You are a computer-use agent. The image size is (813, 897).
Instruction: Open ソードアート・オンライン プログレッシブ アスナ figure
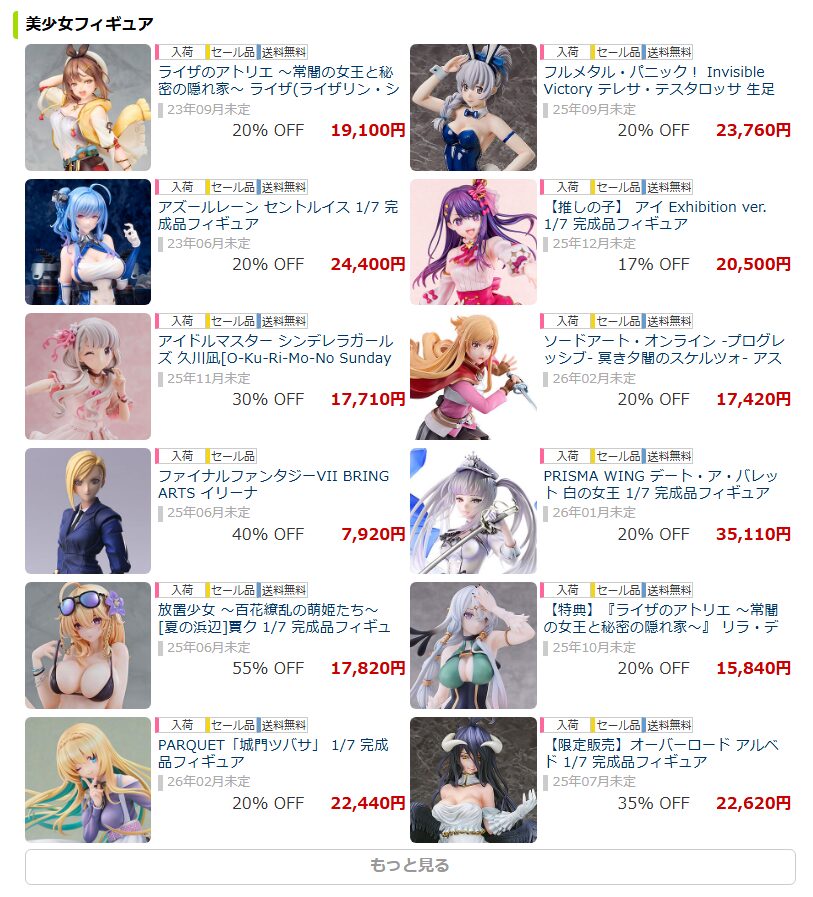[x=662, y=349]
